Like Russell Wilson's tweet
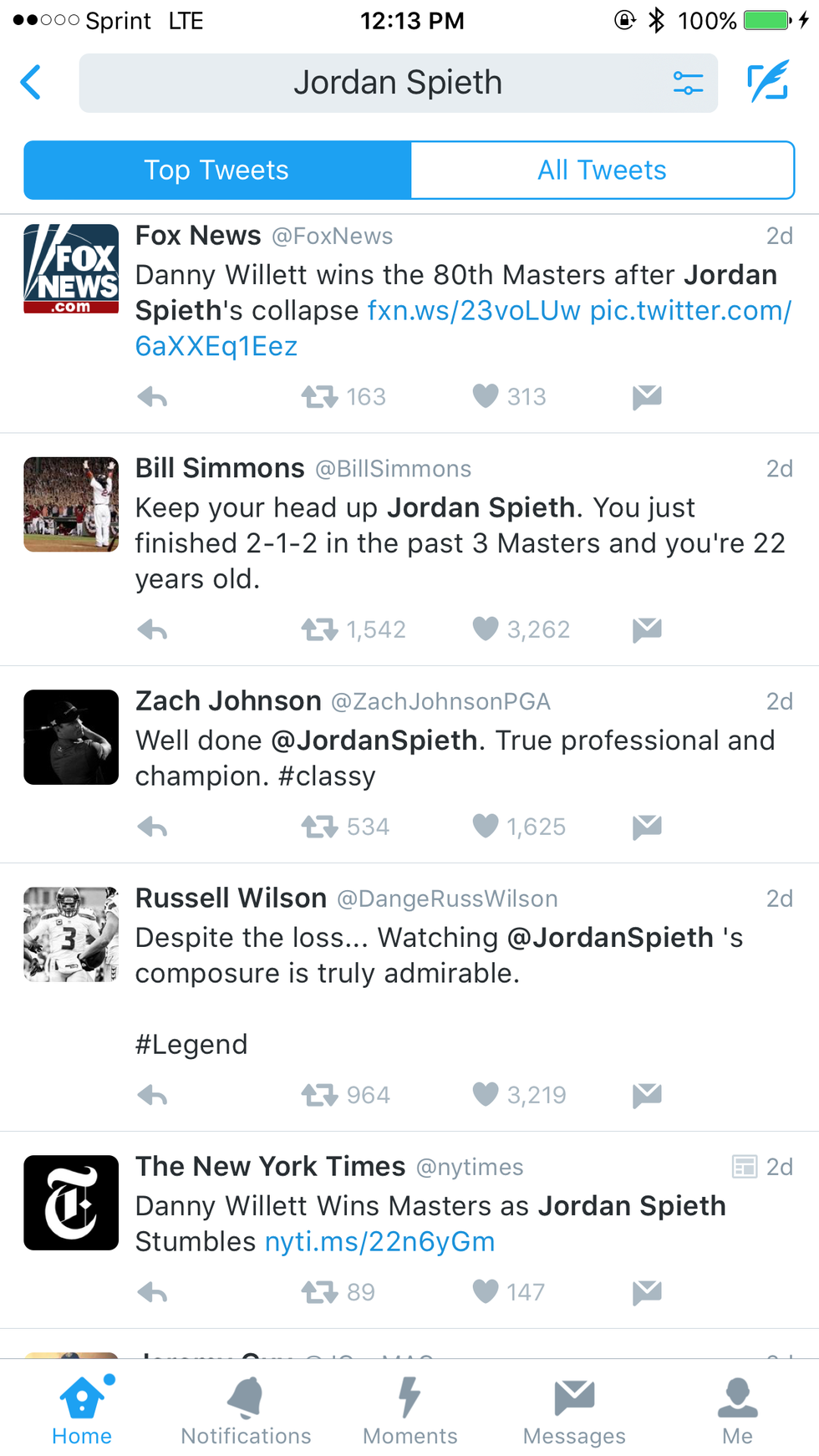The width and height of the screenshot is (819, 1456). click(486, 1094)
